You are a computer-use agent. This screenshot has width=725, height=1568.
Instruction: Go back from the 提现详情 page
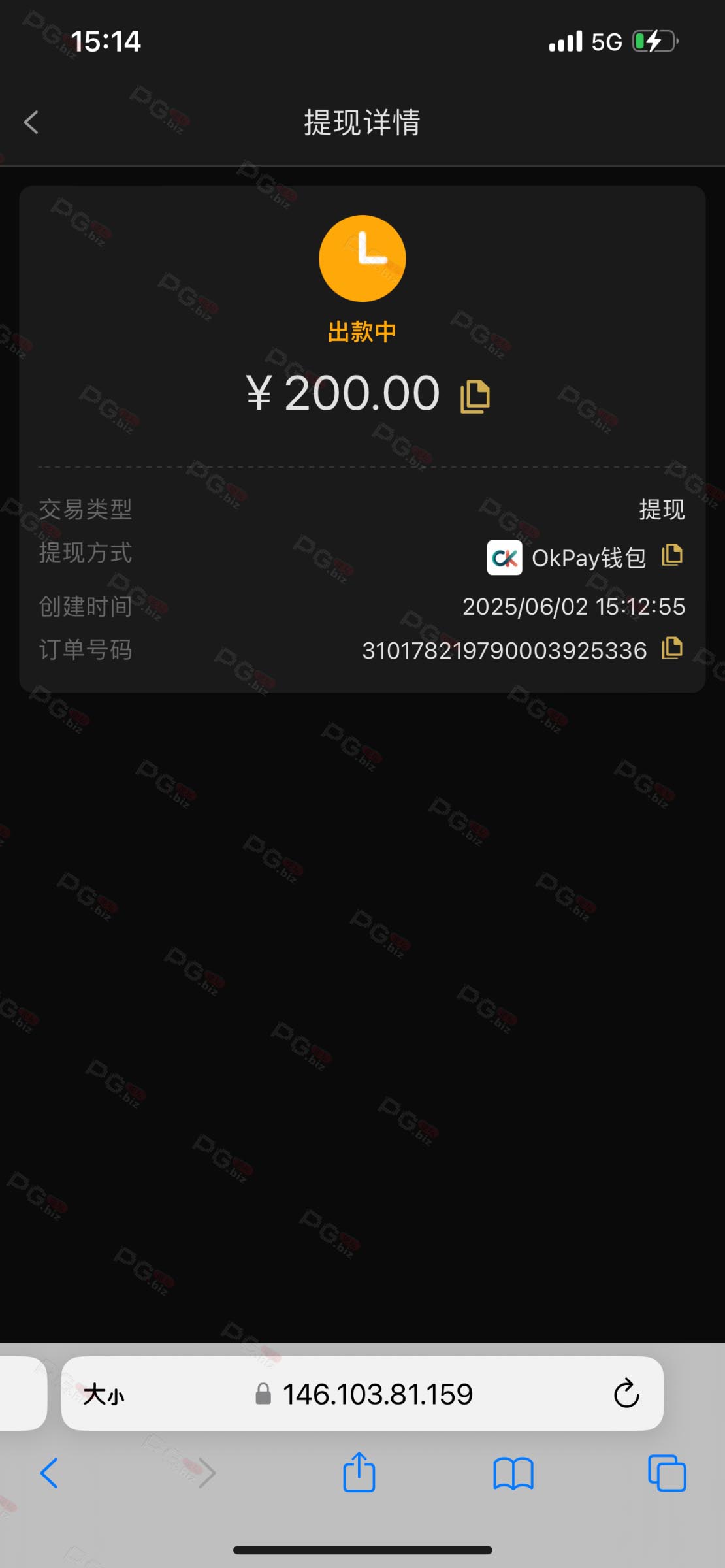[x=31, y=122]
